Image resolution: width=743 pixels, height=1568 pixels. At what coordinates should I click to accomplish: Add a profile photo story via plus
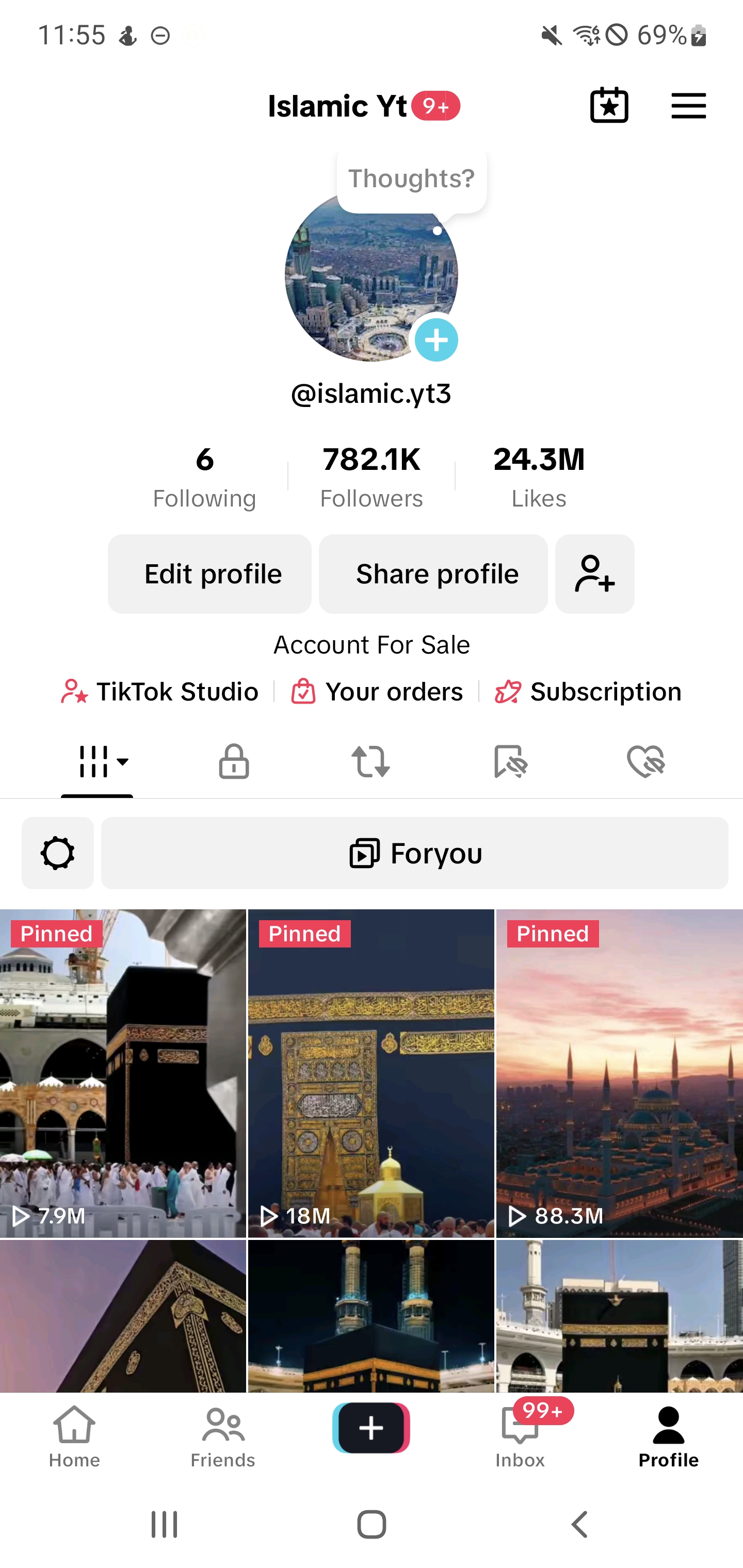tap(436, 340)
